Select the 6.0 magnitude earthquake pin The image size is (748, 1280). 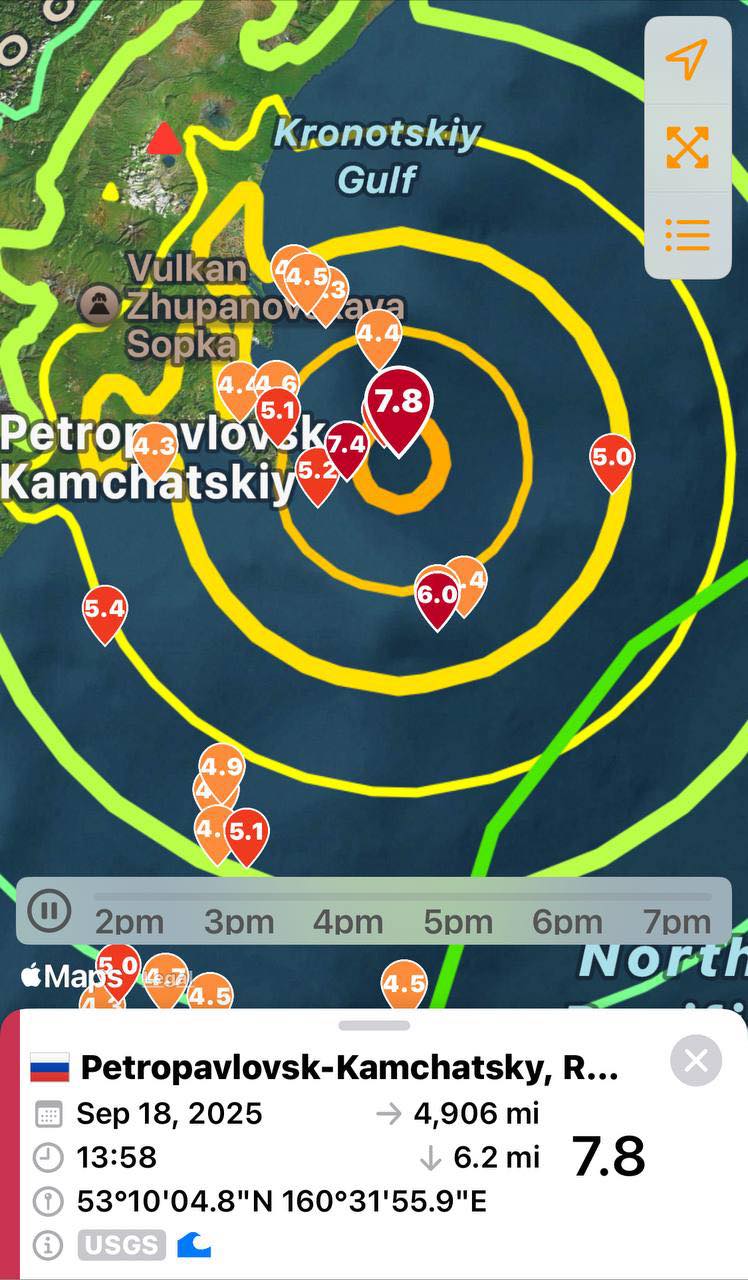(437, 593)
